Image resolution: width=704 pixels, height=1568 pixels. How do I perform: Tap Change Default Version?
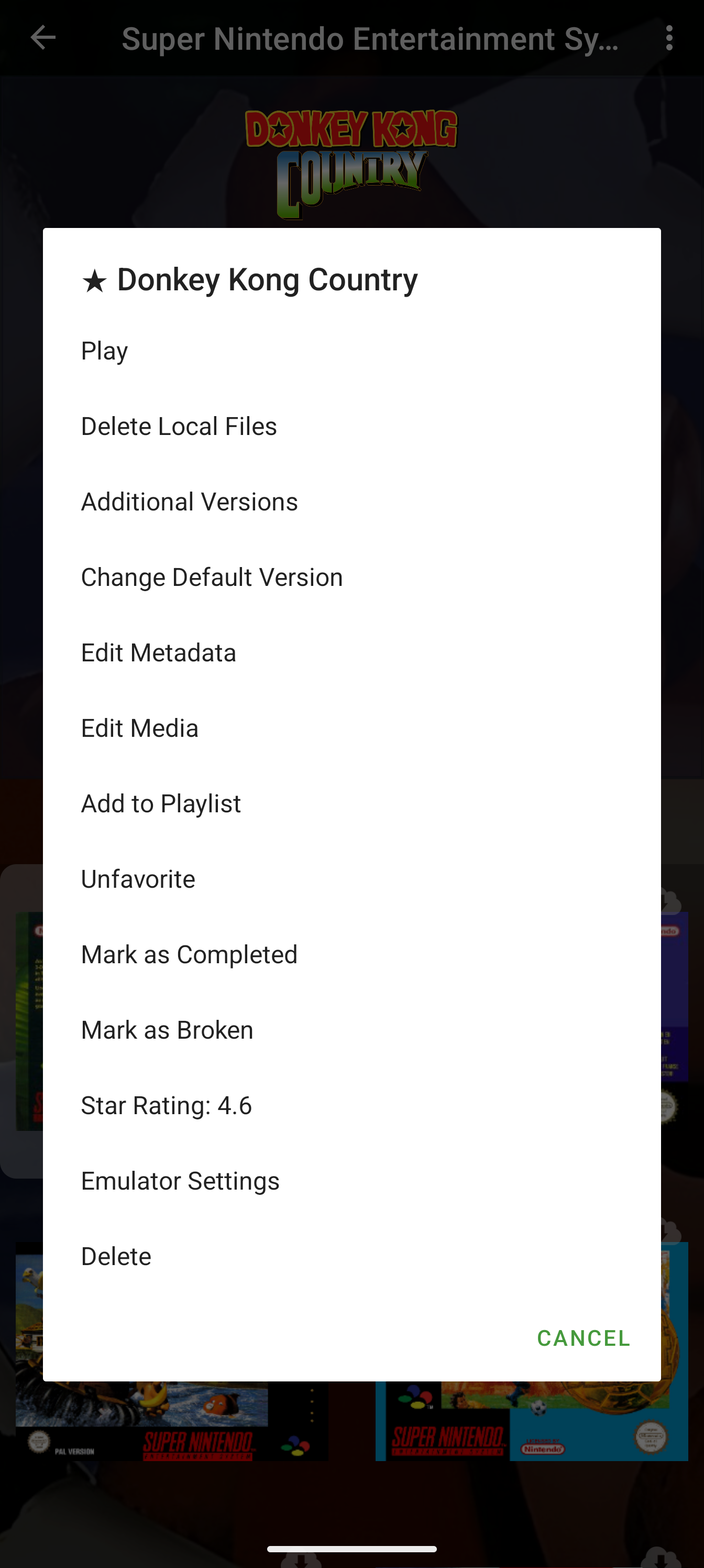pos(351,578)
